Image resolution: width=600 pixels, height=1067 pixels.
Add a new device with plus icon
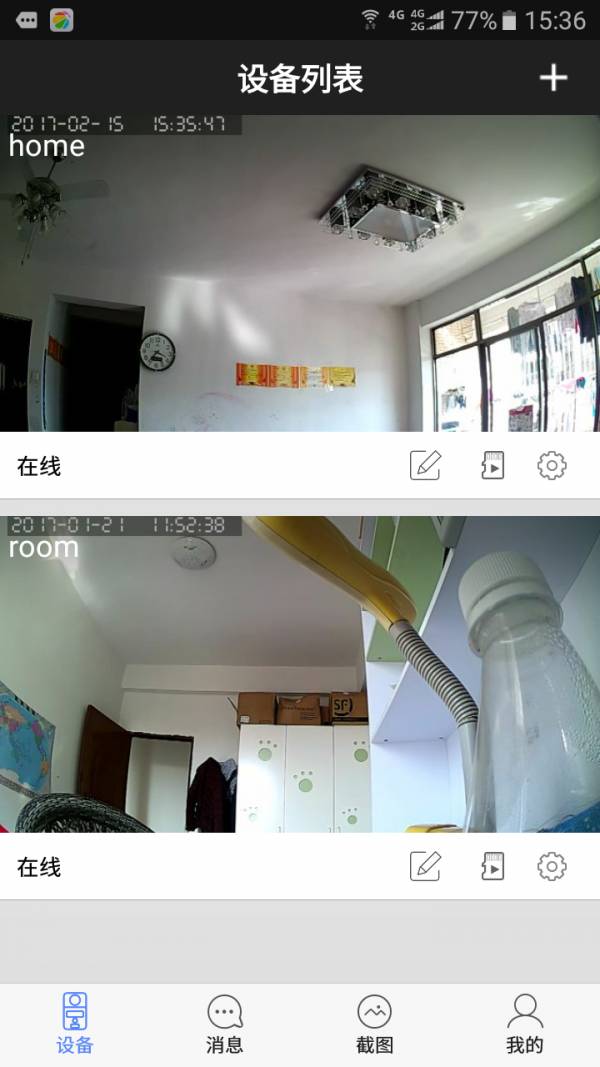coord(553,78)
